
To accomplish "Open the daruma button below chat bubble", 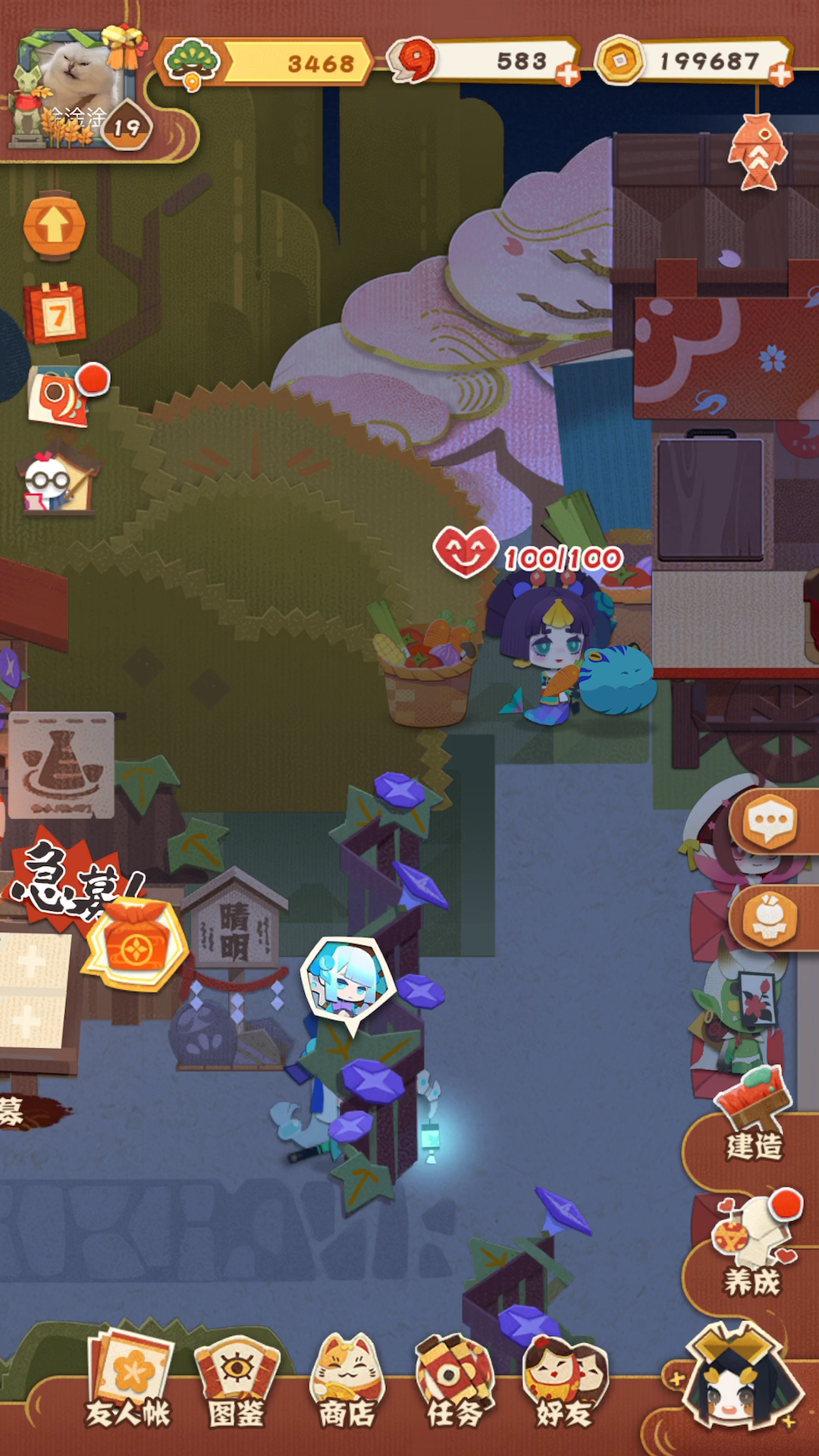I will [x=770, y=918].
